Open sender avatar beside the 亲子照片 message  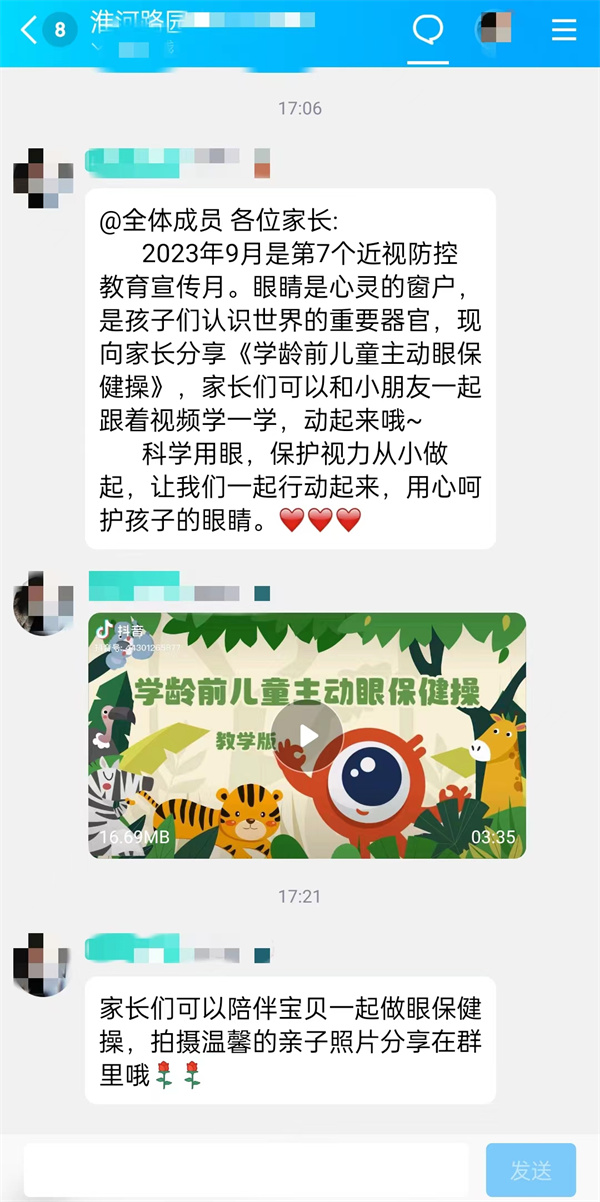click(x=42, y=965)
